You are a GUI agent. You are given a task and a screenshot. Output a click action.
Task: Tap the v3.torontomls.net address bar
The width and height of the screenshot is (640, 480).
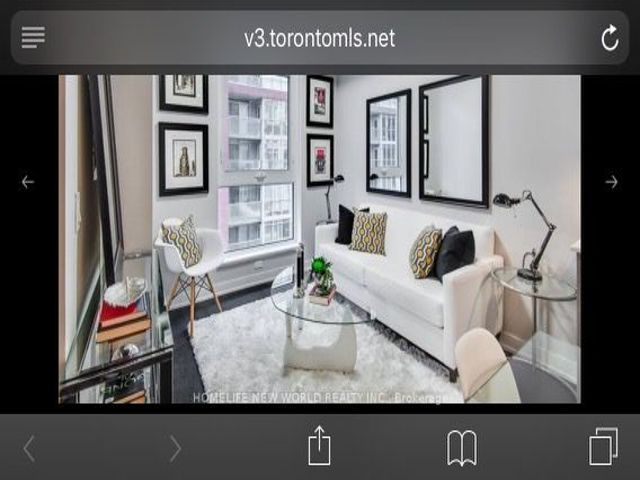point(320,38)
